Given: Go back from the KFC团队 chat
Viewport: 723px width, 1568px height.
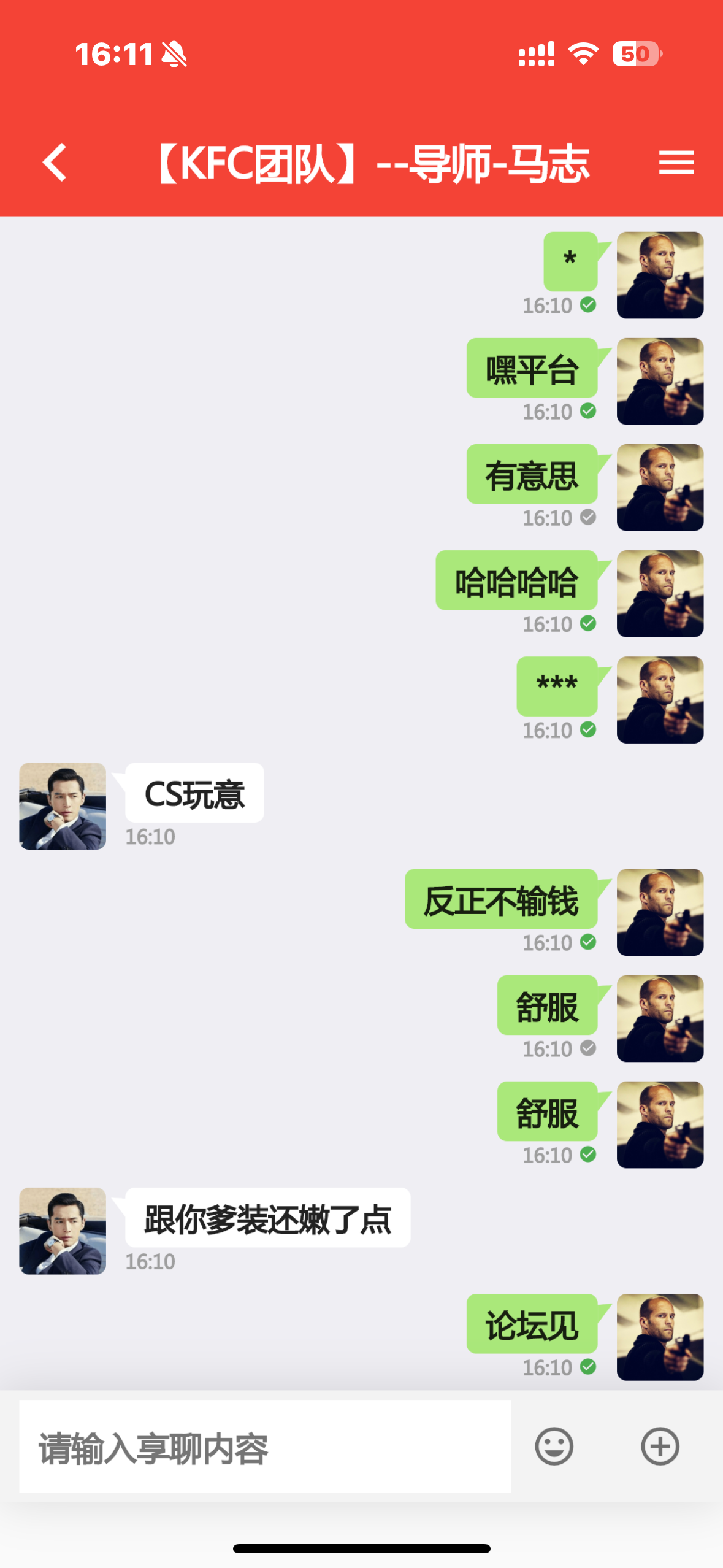Looking at the screenshot, I should [x=55, y=163].
